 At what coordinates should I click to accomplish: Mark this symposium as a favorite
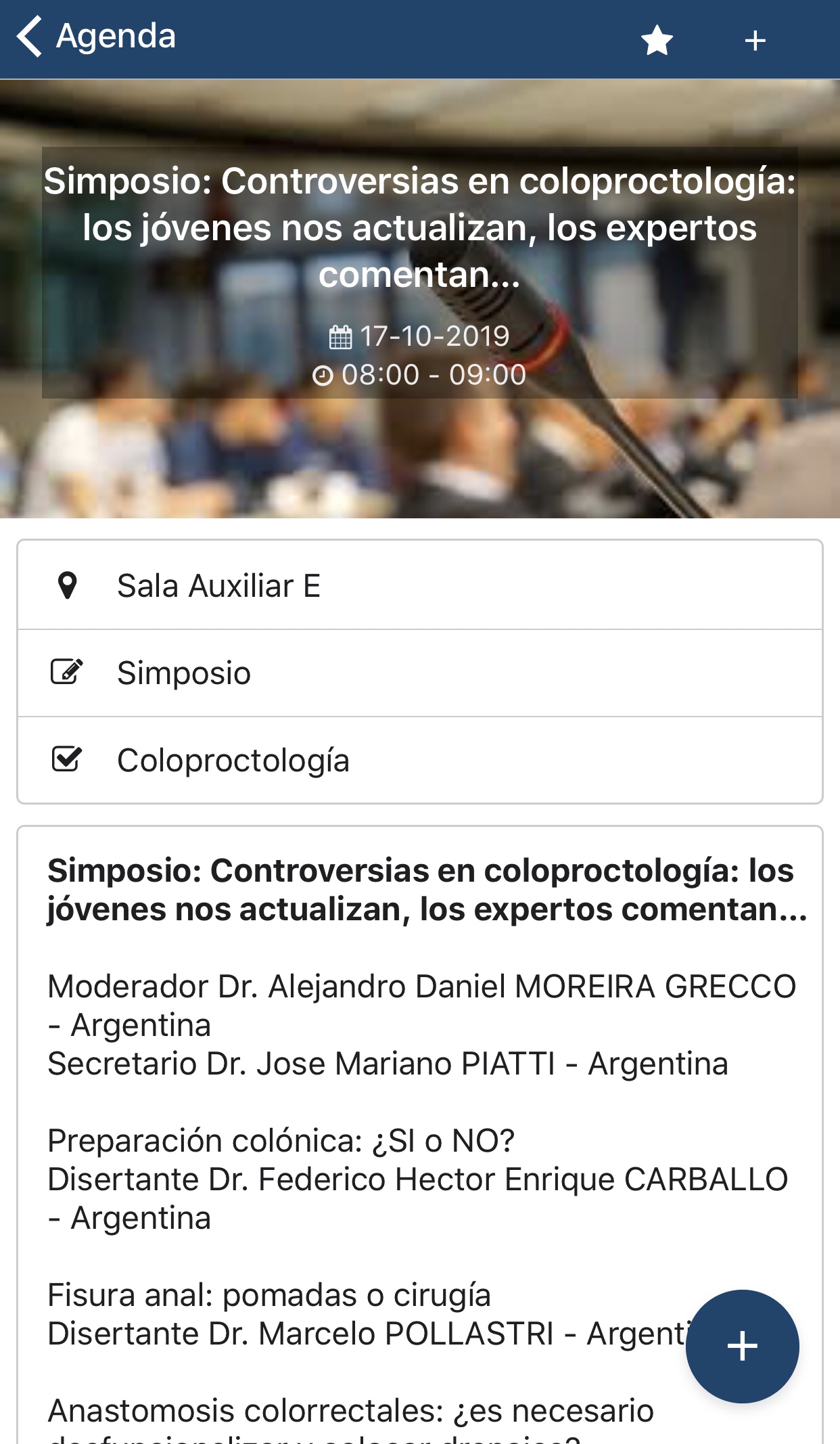point(657,41)
